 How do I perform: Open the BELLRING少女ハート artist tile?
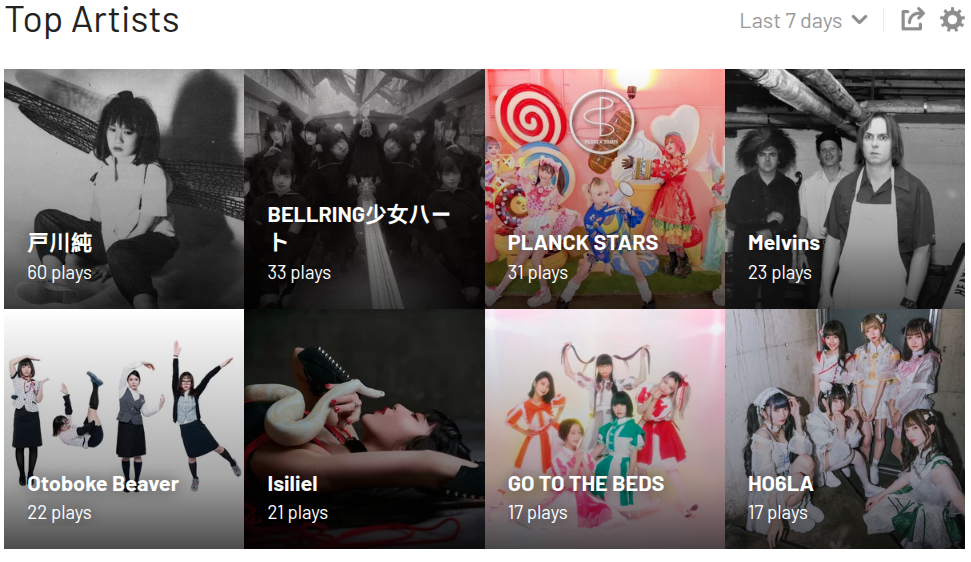(x=364, y=188)
